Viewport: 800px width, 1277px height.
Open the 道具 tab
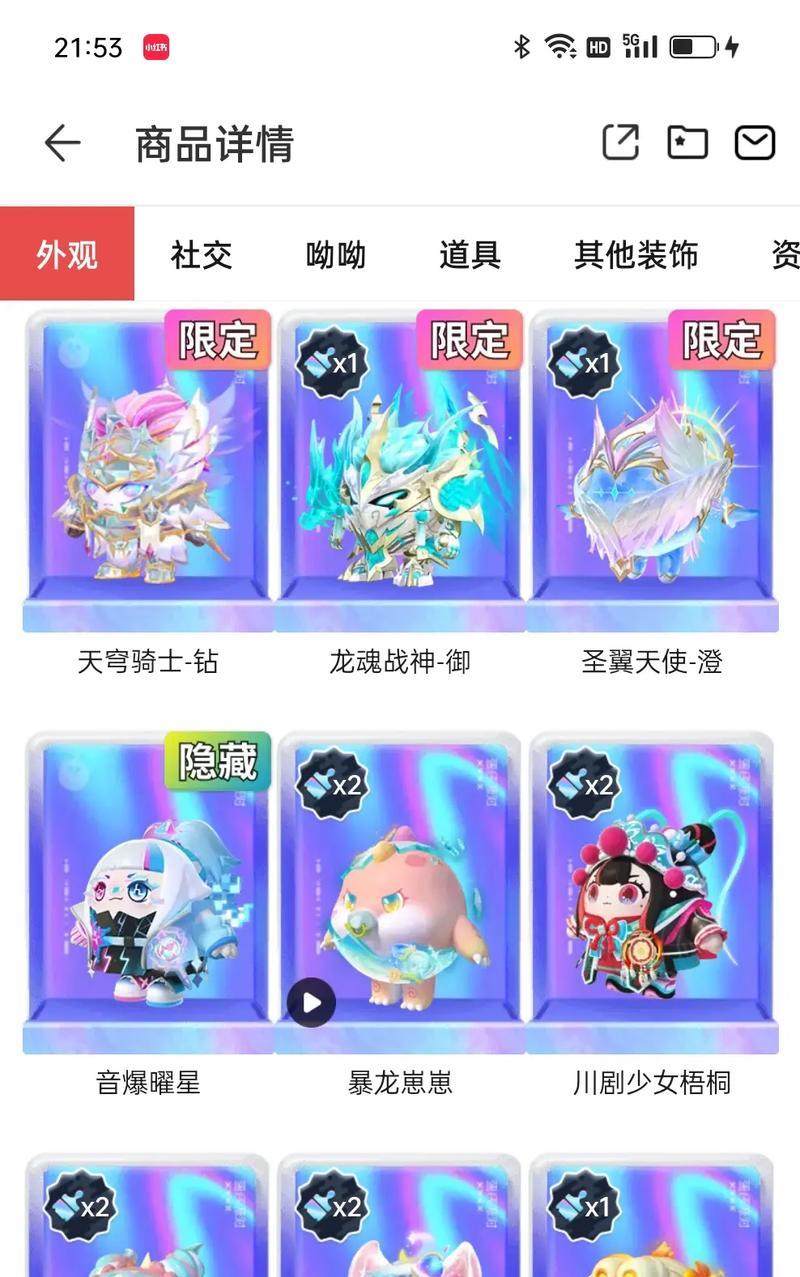coord(469,255)
